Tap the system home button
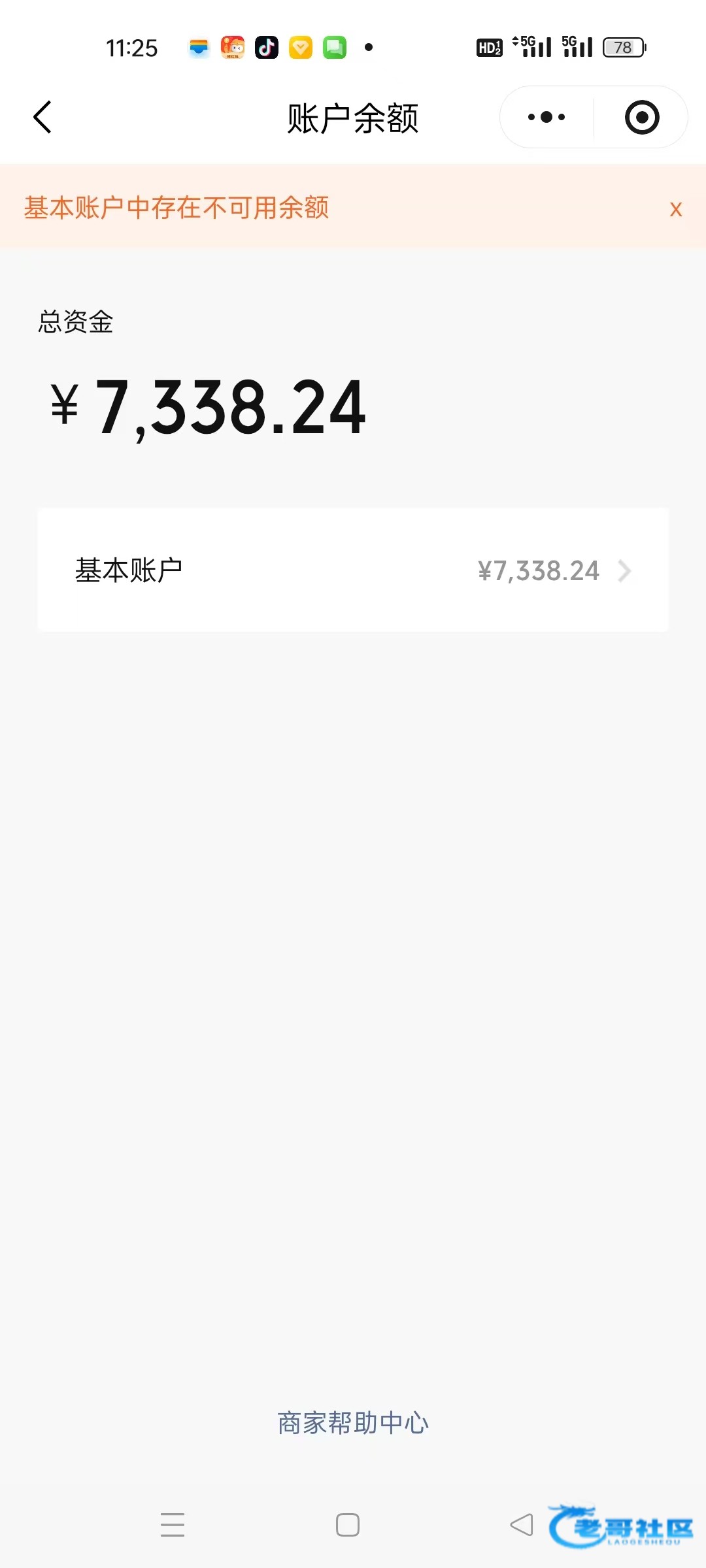706x1568 pixels. [347, 1525]
